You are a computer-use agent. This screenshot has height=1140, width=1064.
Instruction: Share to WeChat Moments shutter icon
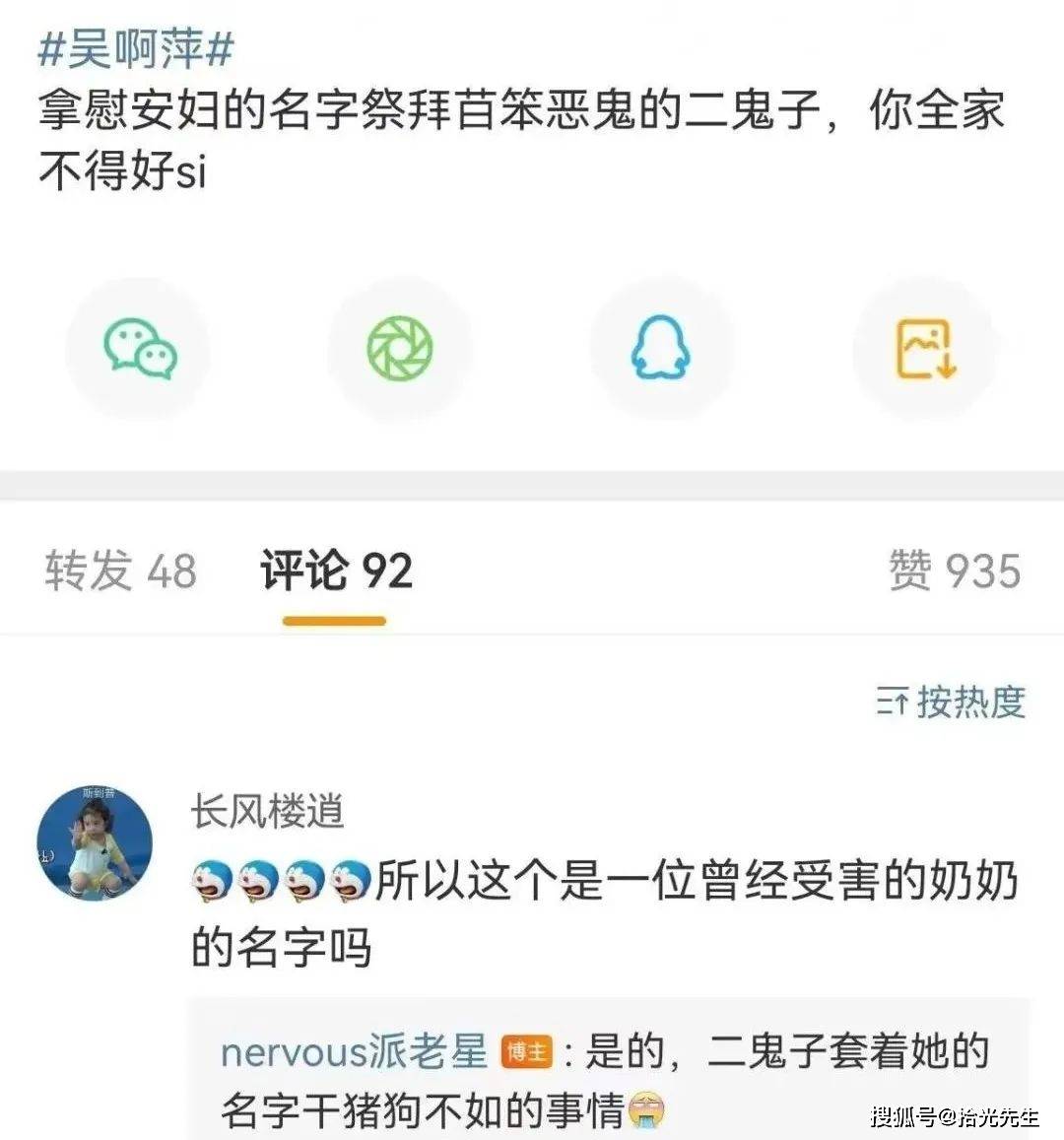(400, 350)
